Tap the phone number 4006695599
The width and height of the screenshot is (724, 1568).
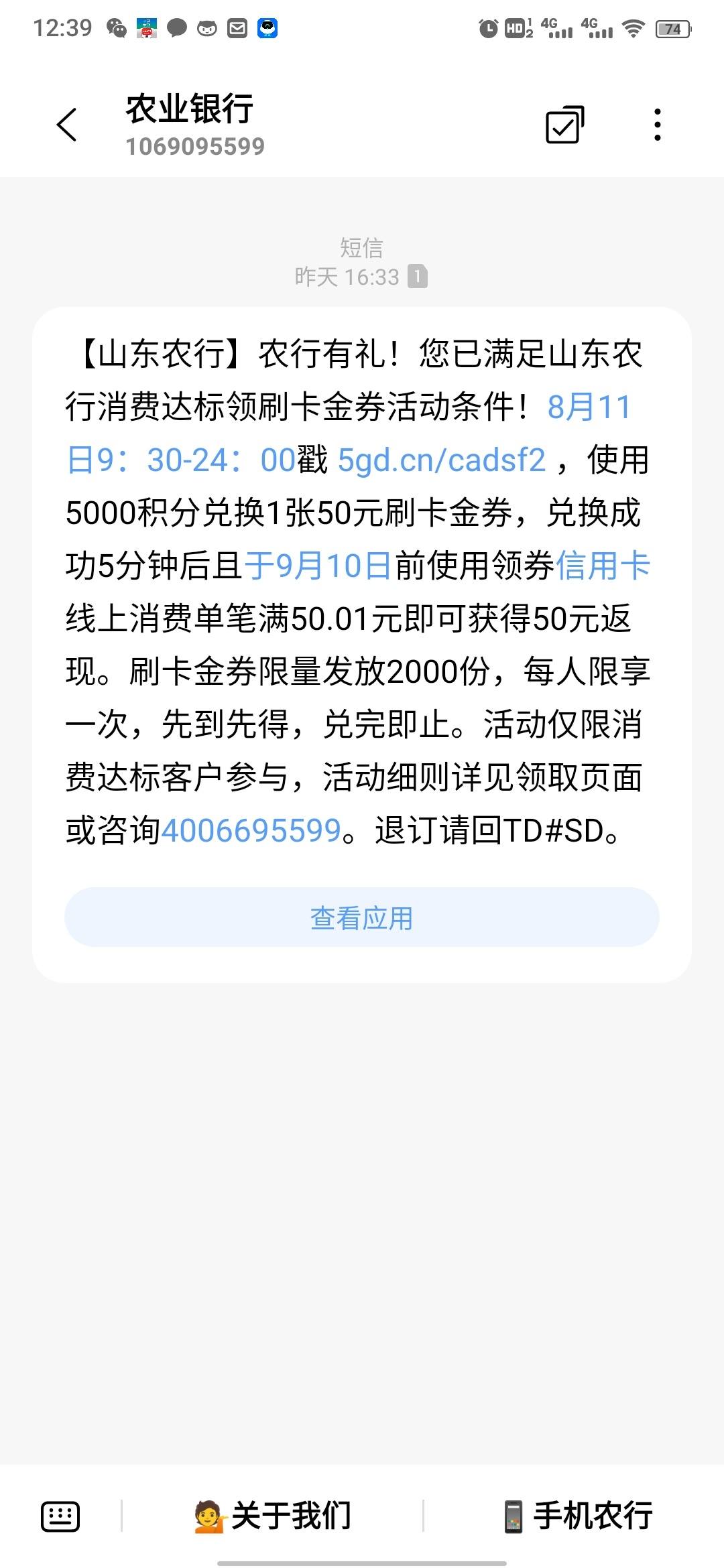pyautogui.click(x=251, y=830)
